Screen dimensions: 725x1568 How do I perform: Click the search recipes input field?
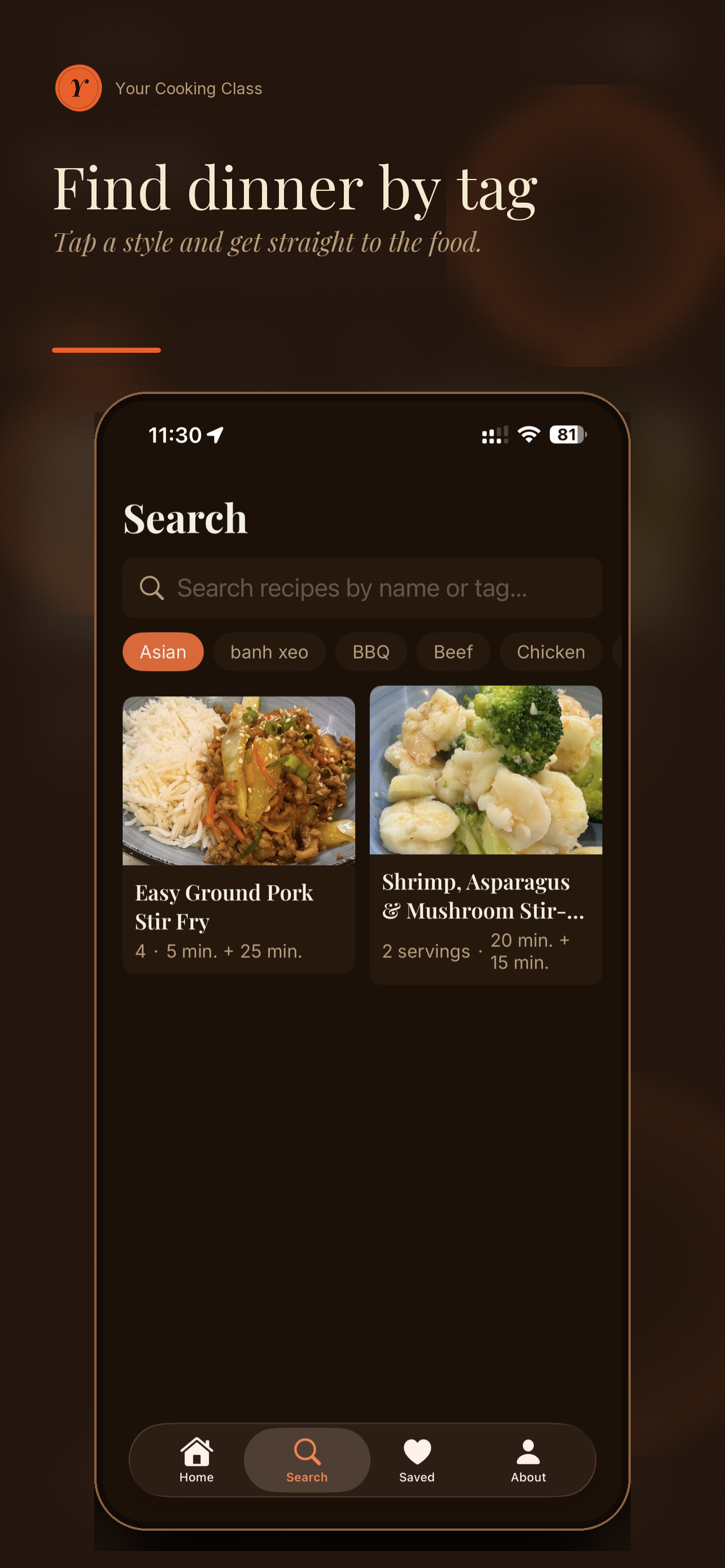(362, 588)
